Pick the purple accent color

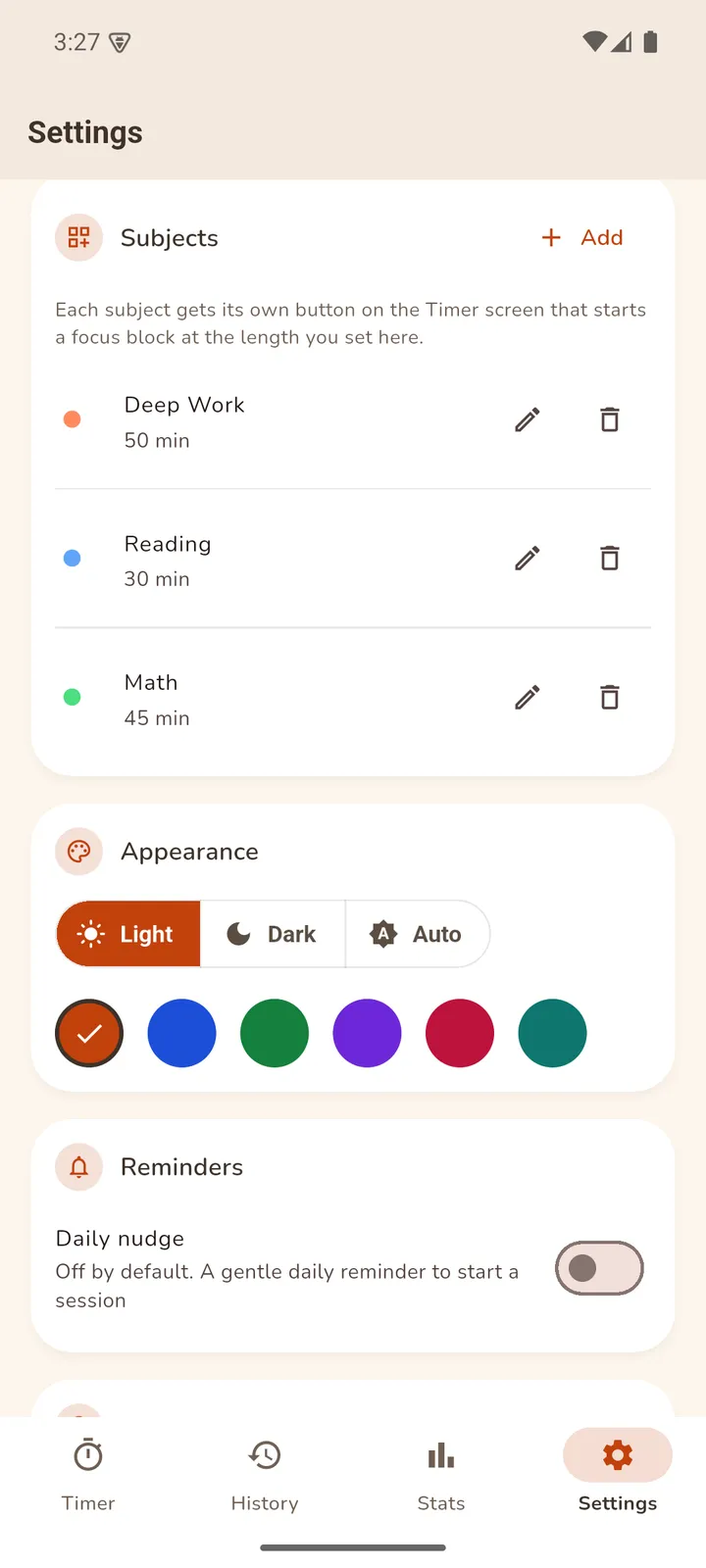[367, 1033]
